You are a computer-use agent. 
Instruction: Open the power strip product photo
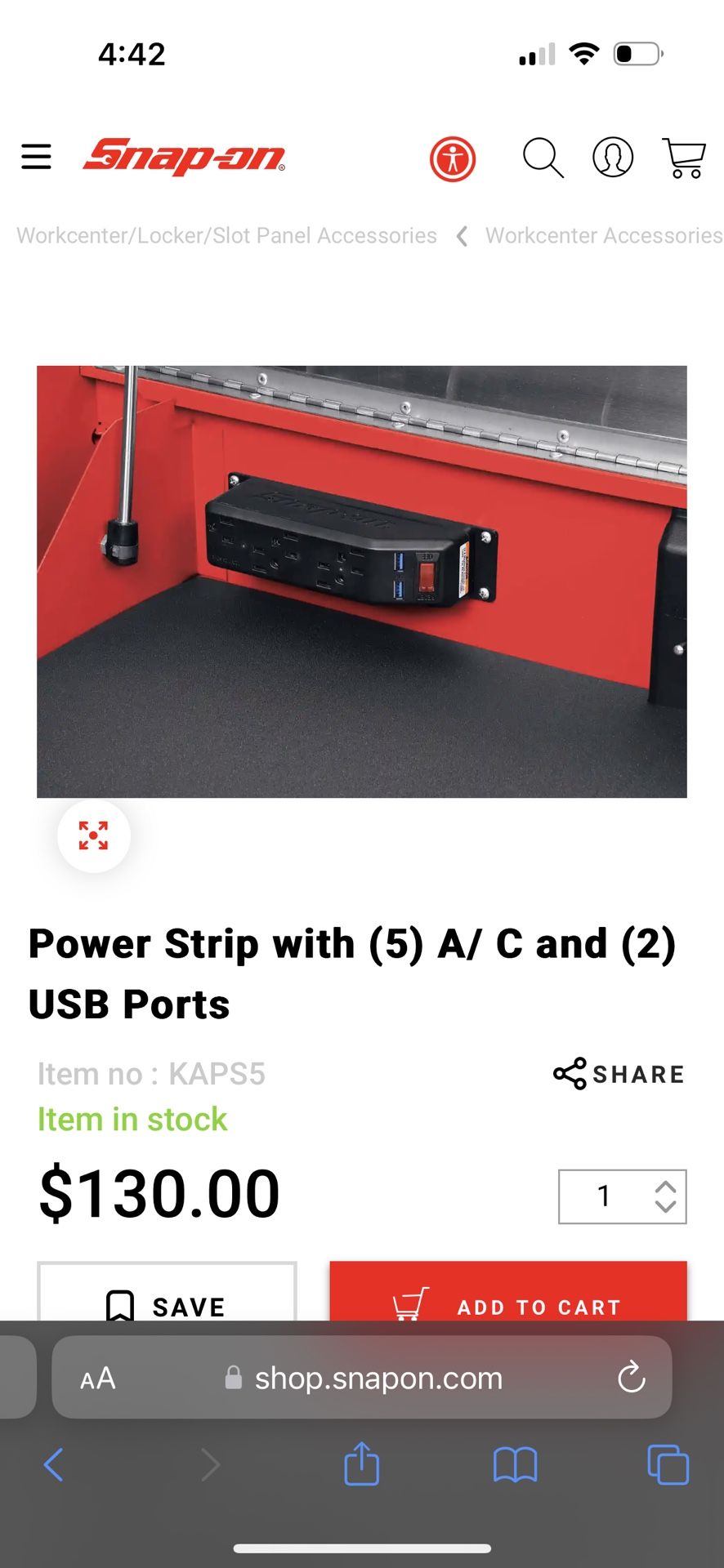[362, 581]
